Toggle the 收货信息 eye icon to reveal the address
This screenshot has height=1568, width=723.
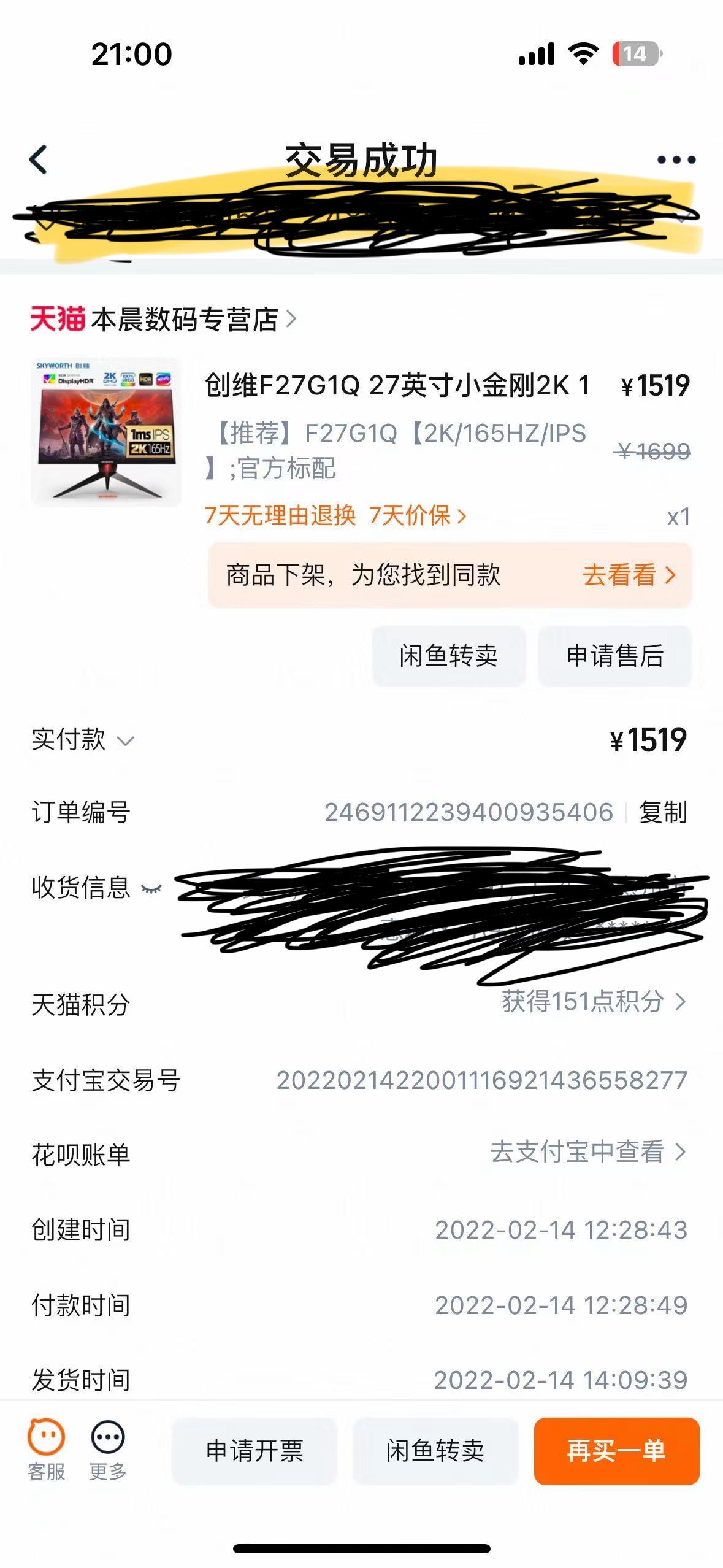(151, 888)
